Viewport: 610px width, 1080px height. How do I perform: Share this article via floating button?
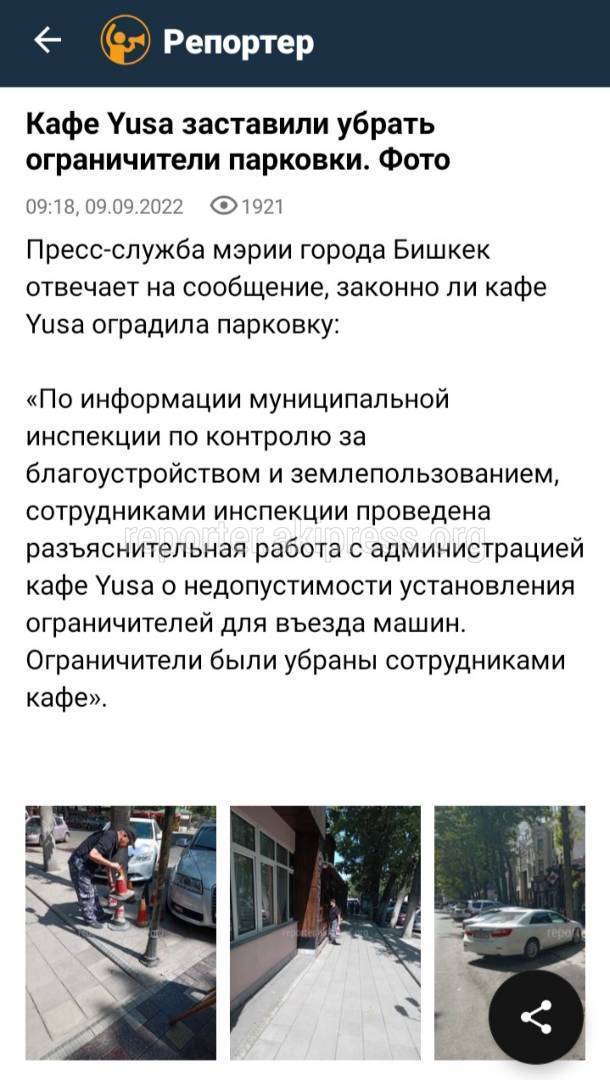(x=536, y=1017)
